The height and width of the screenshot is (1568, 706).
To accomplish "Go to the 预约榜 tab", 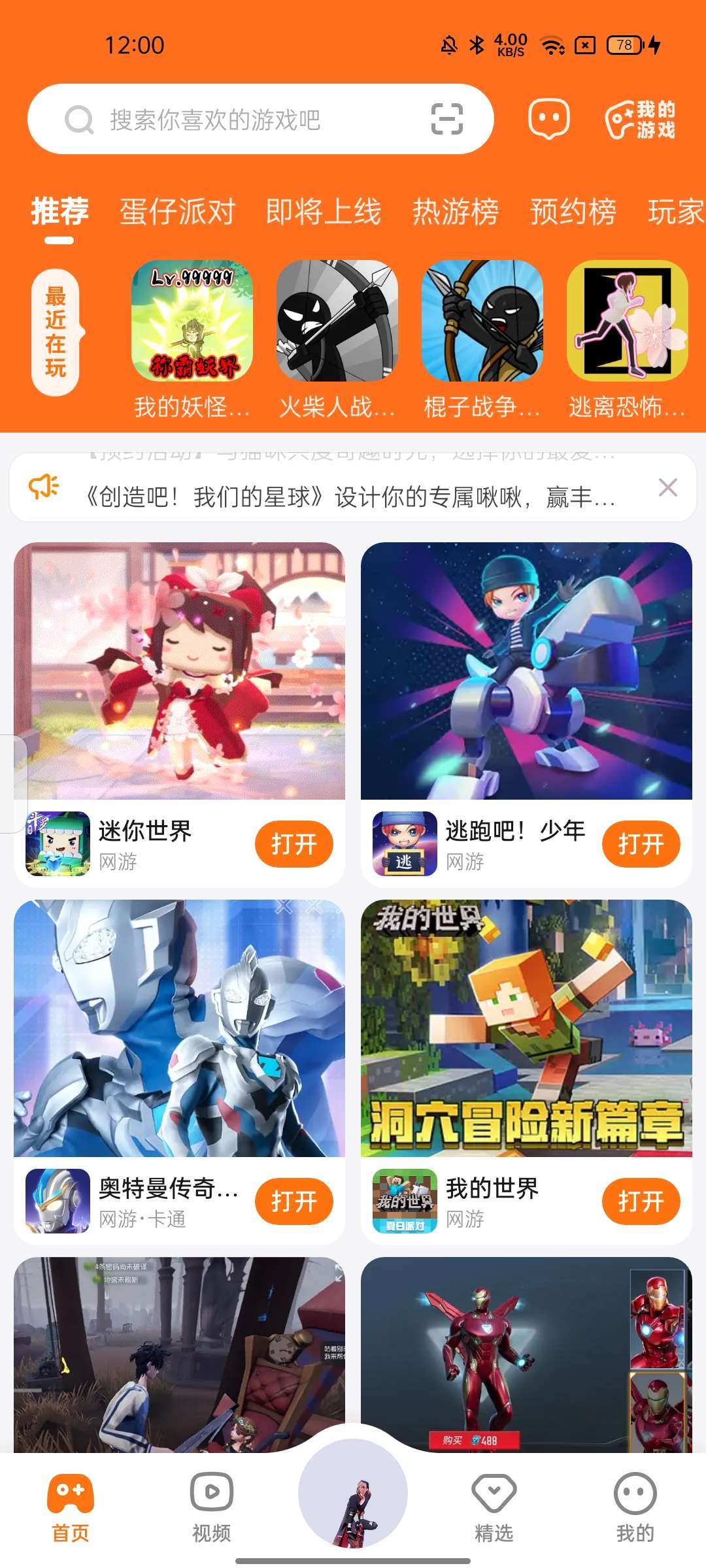I will pos(573,212).
